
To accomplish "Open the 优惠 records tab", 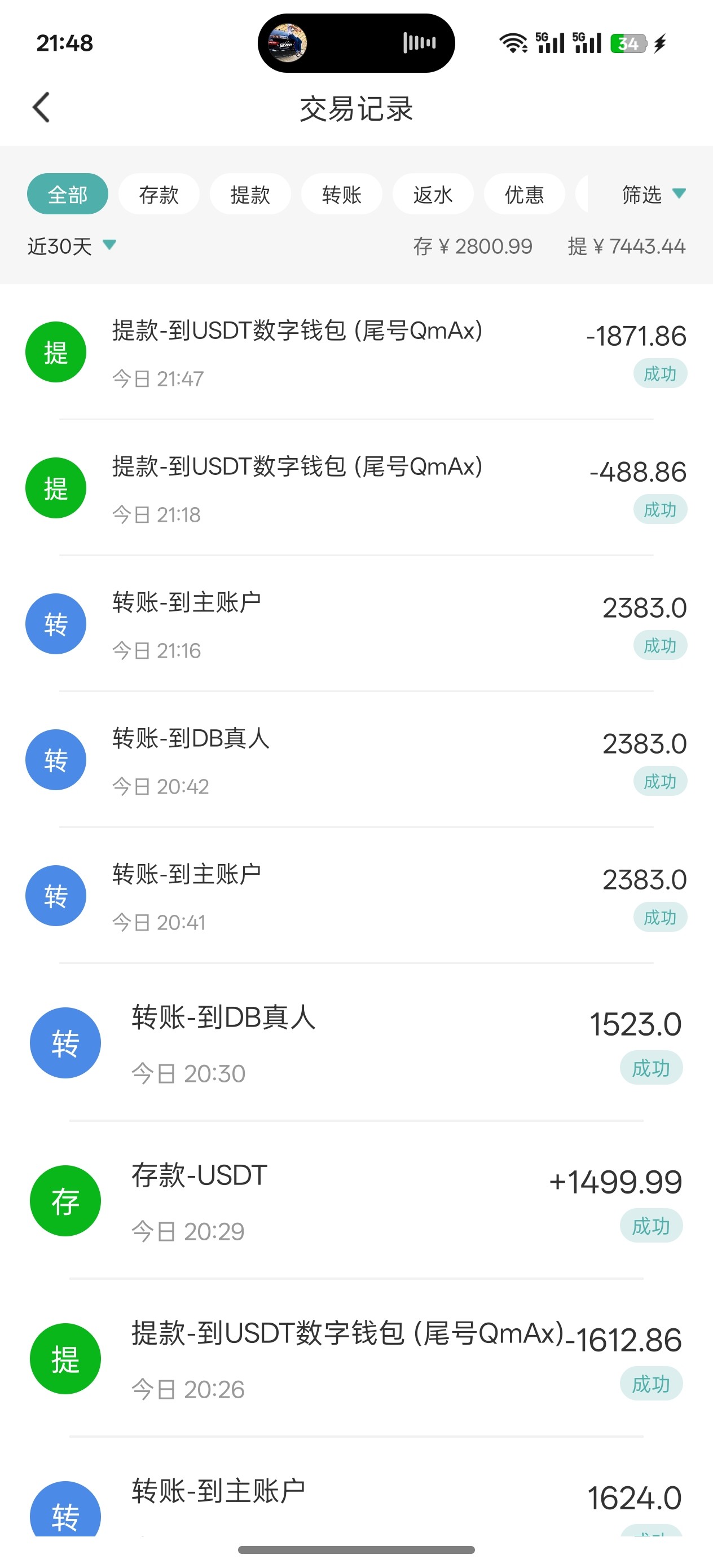I will tap(524, 194).
